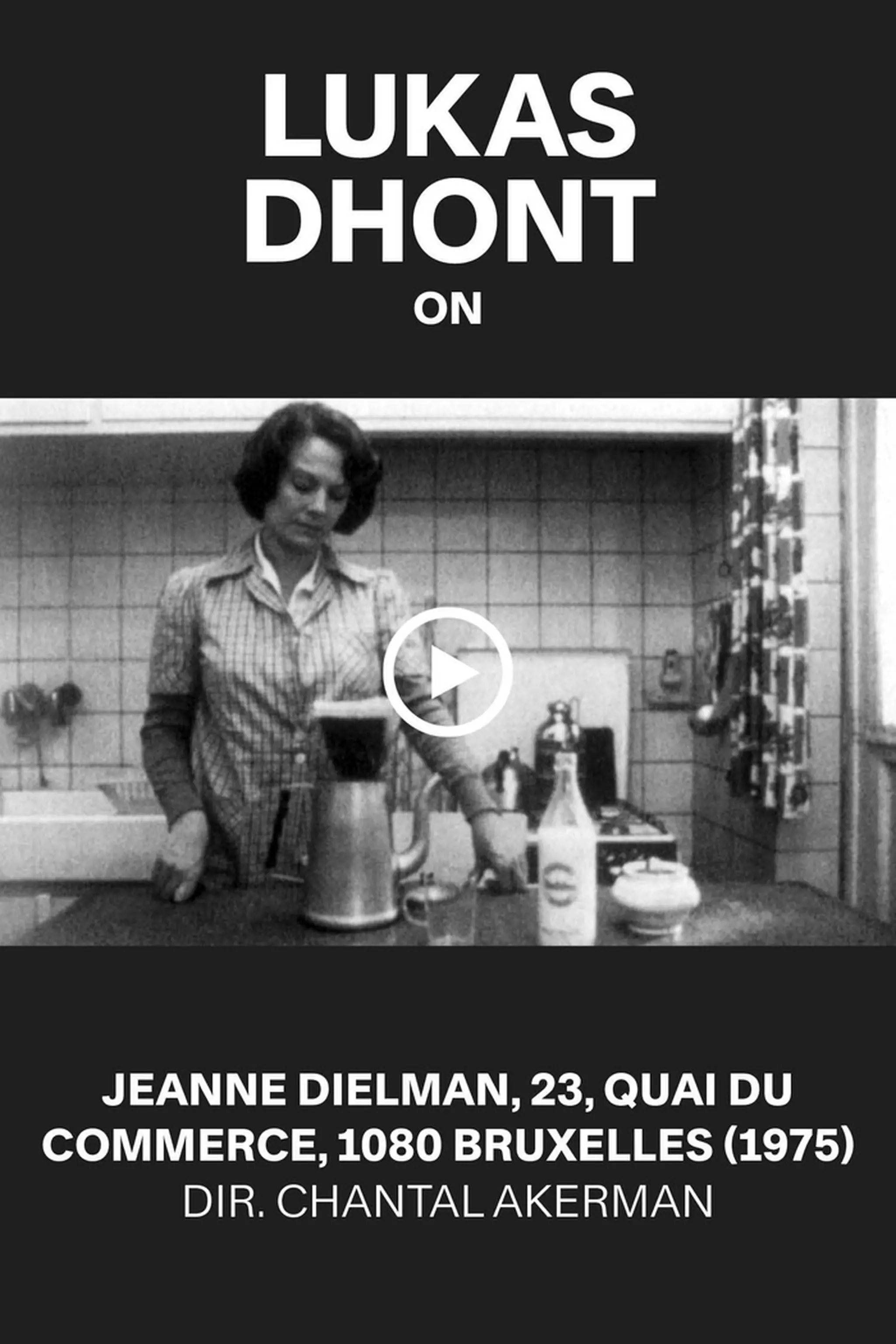The image size is (896, 1344).
Task: Play the Lukas Dhont video
Action: pyautogui.click(x=448, y=672)
